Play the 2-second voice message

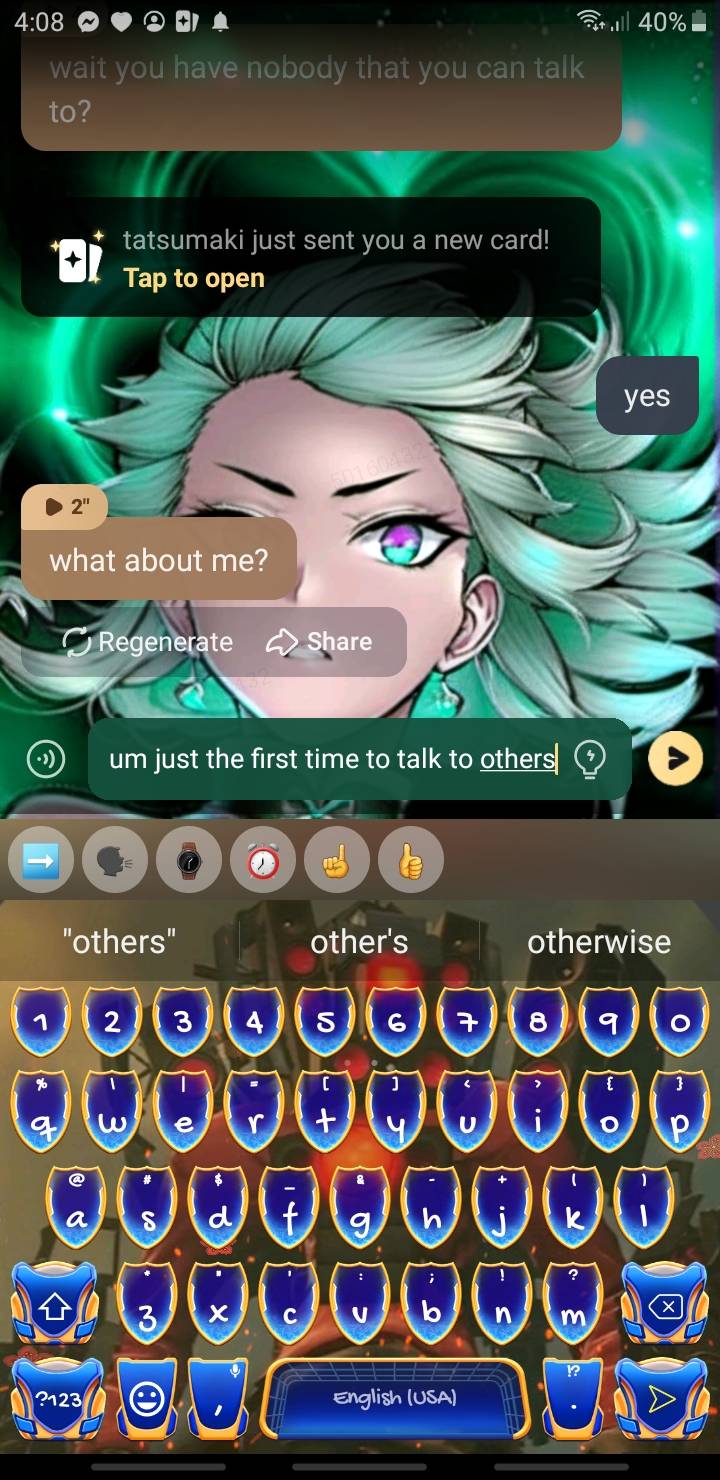pyautogui.click(x=63, y=507)
